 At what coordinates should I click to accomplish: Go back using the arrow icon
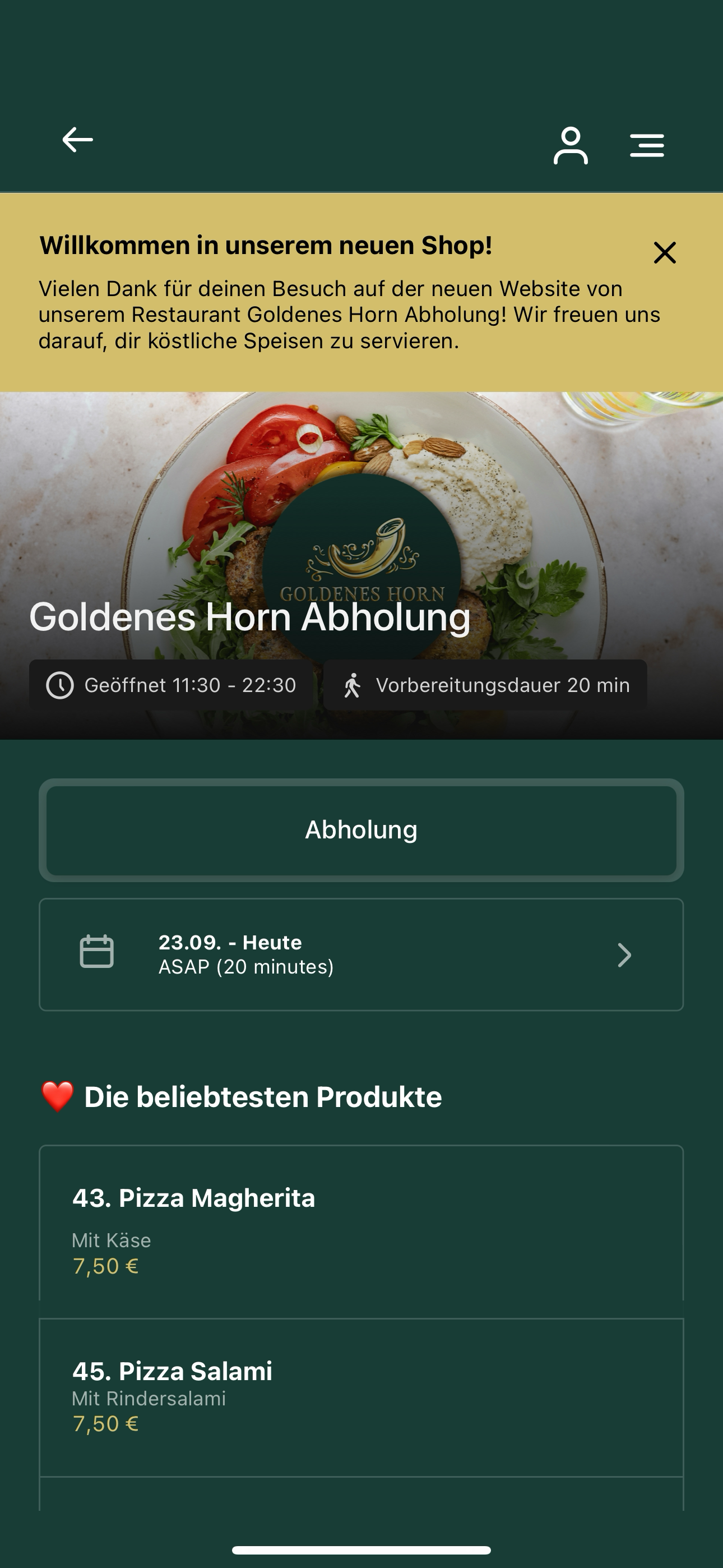pos(77,140)
